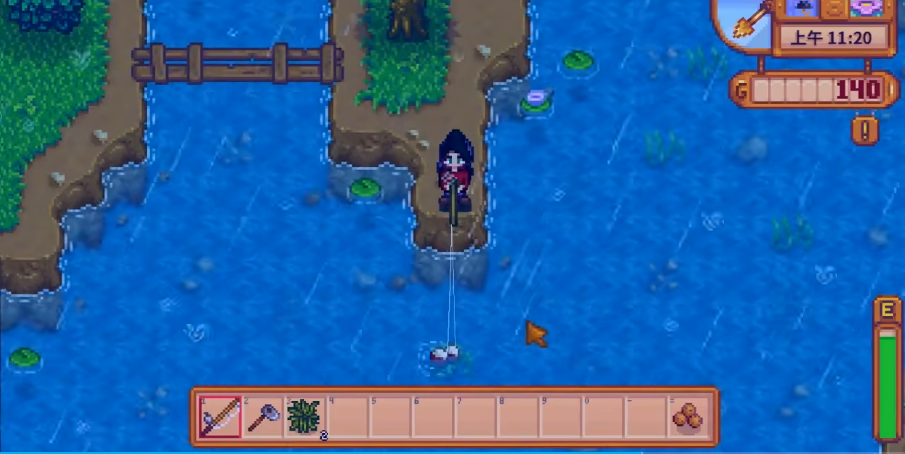Open the journal exclamation mark icon
The height and width of the screenshot is (454, 905).
865,131
